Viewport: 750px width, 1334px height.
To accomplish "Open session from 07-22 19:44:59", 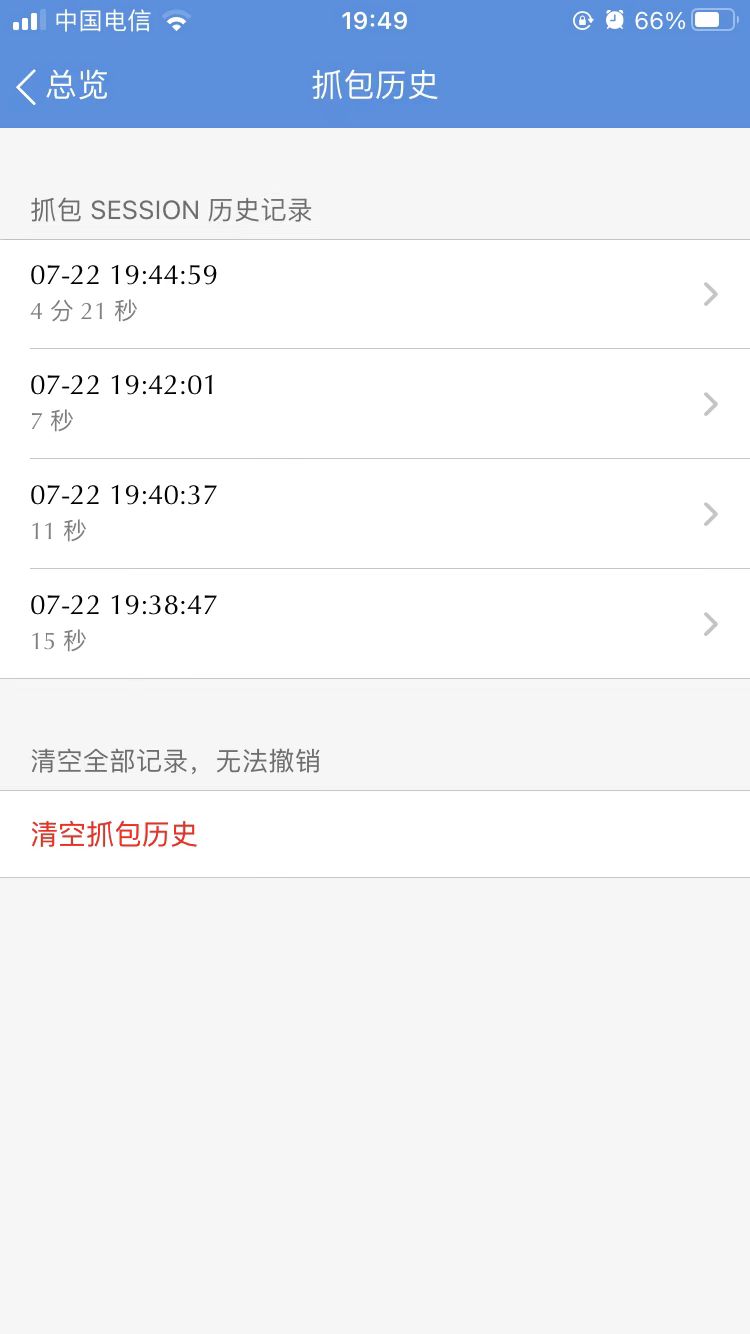I will click(x=374, y=293).
